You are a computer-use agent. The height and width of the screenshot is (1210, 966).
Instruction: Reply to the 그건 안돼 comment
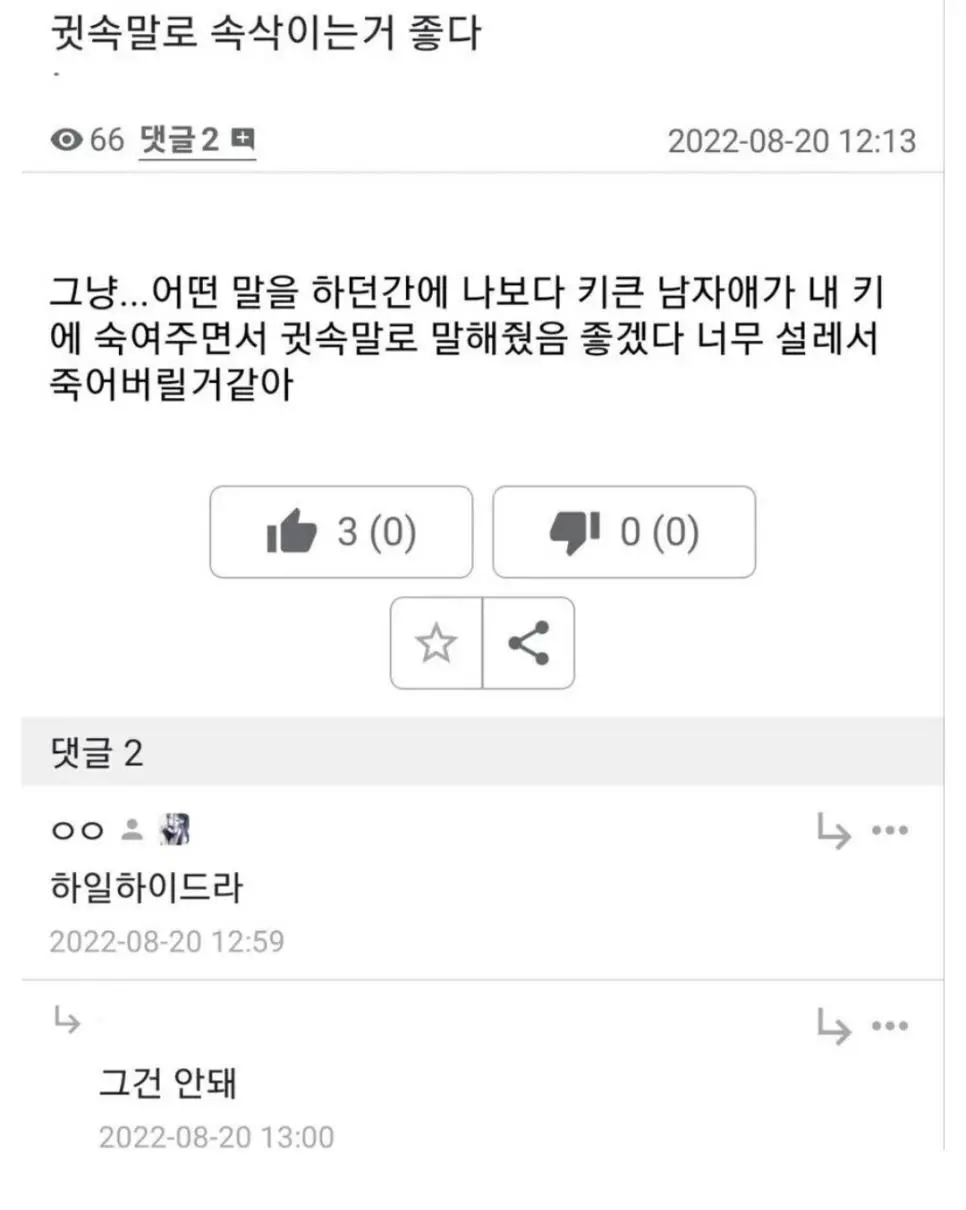[833, 1026]
